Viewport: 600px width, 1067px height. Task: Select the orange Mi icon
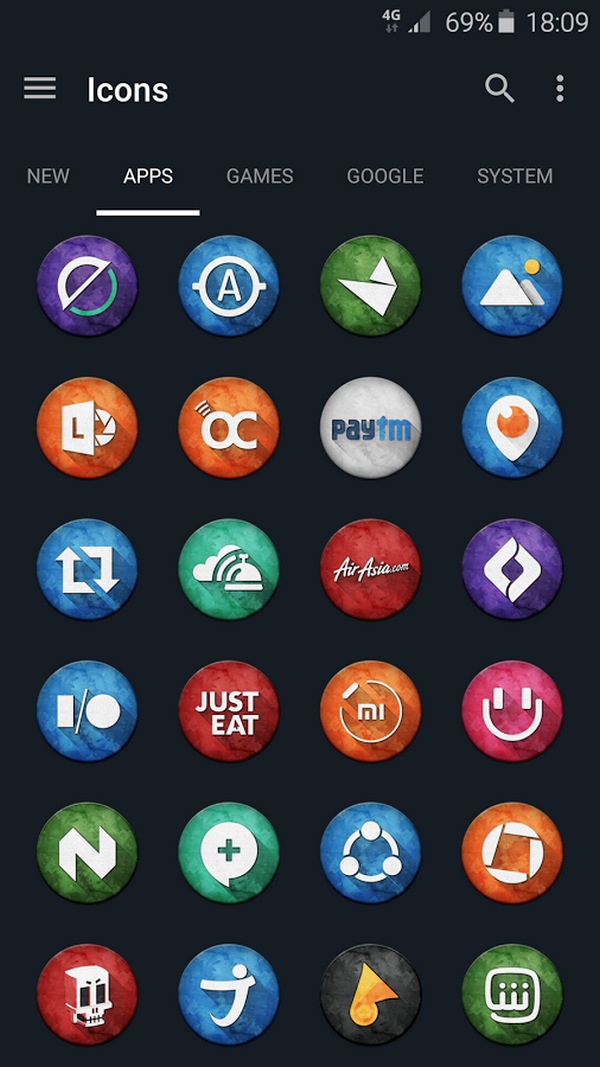point(371,712)
